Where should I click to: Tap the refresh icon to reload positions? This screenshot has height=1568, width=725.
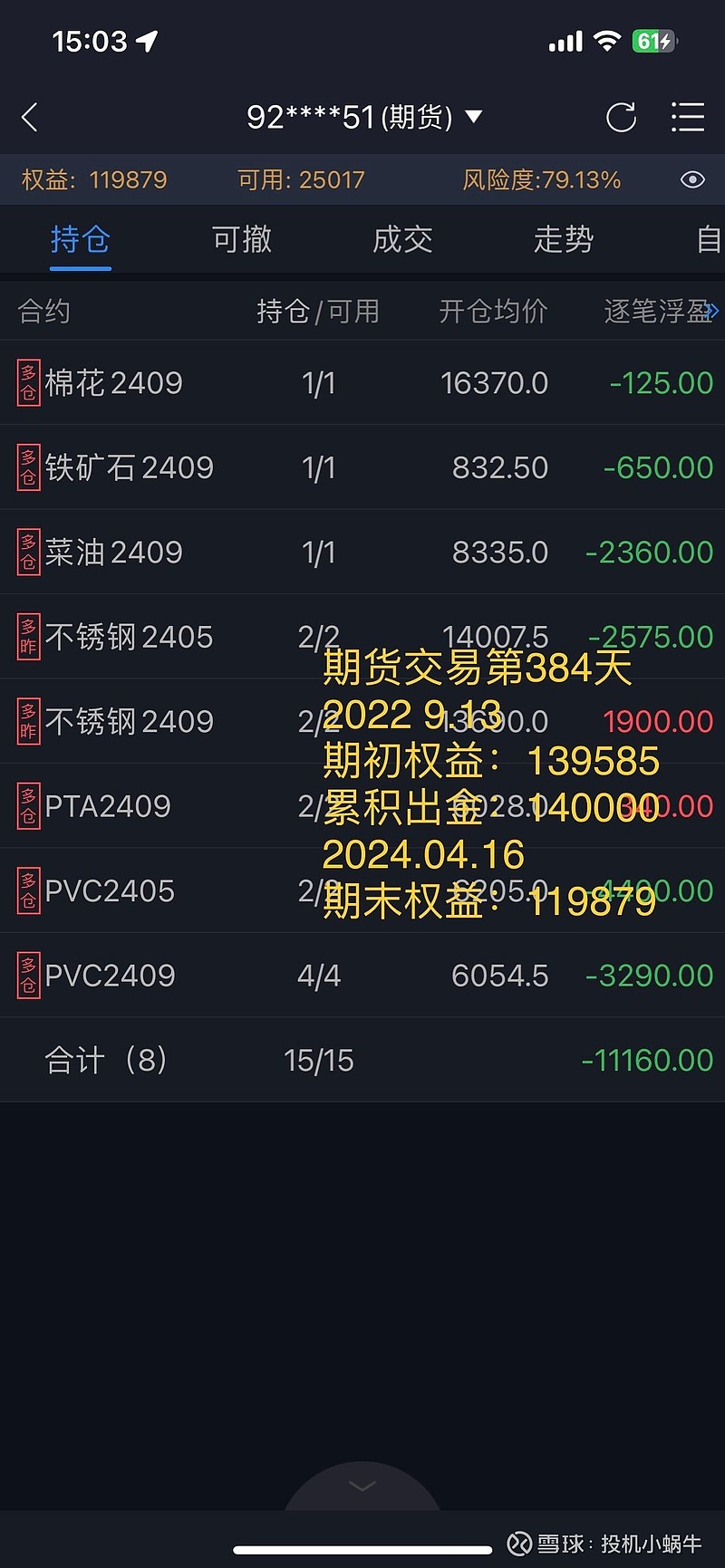point(621,117)
